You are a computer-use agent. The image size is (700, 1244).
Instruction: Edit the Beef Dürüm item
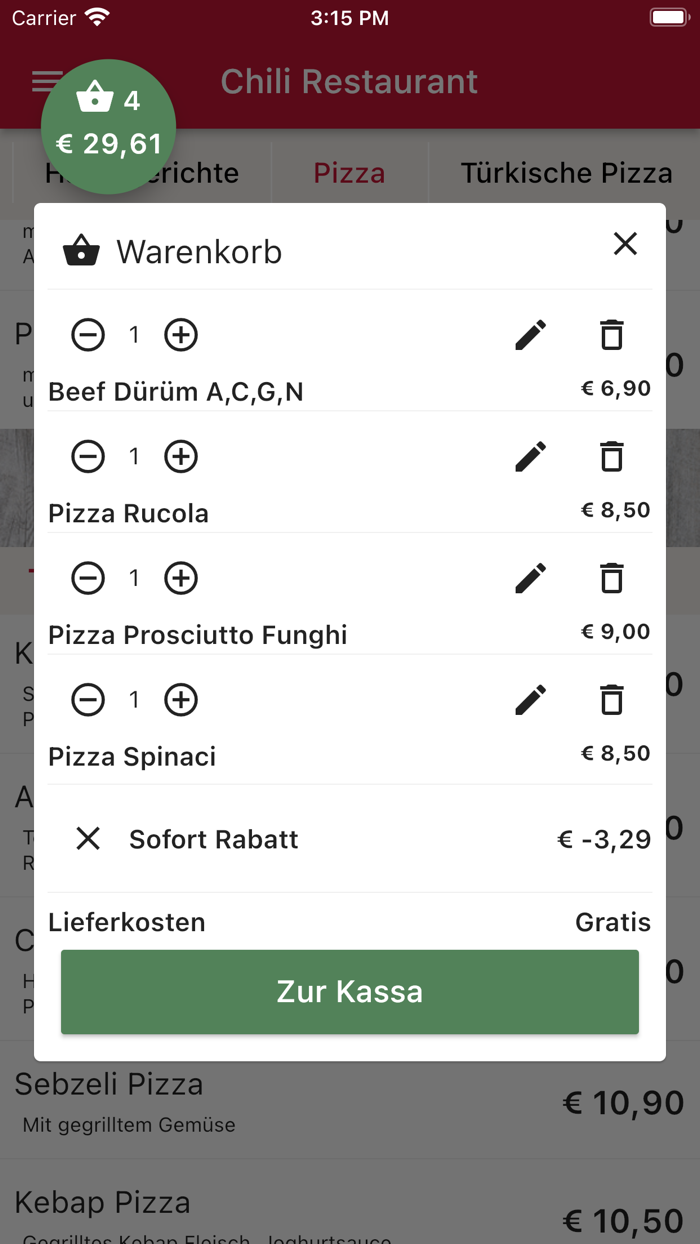[531, 335]
